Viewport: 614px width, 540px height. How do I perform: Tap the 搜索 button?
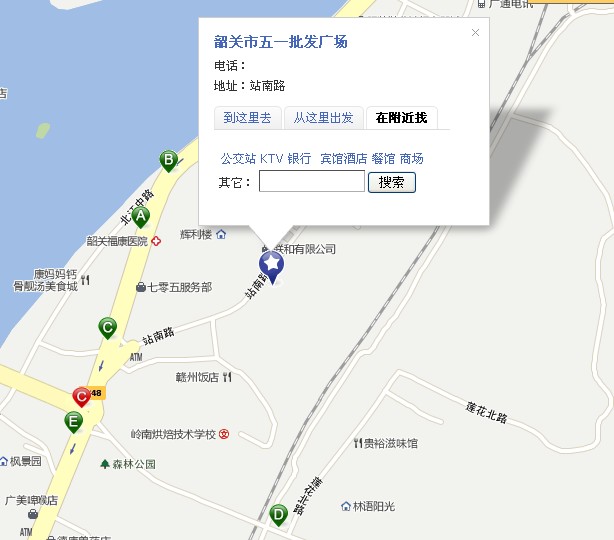tap(391, 182)
